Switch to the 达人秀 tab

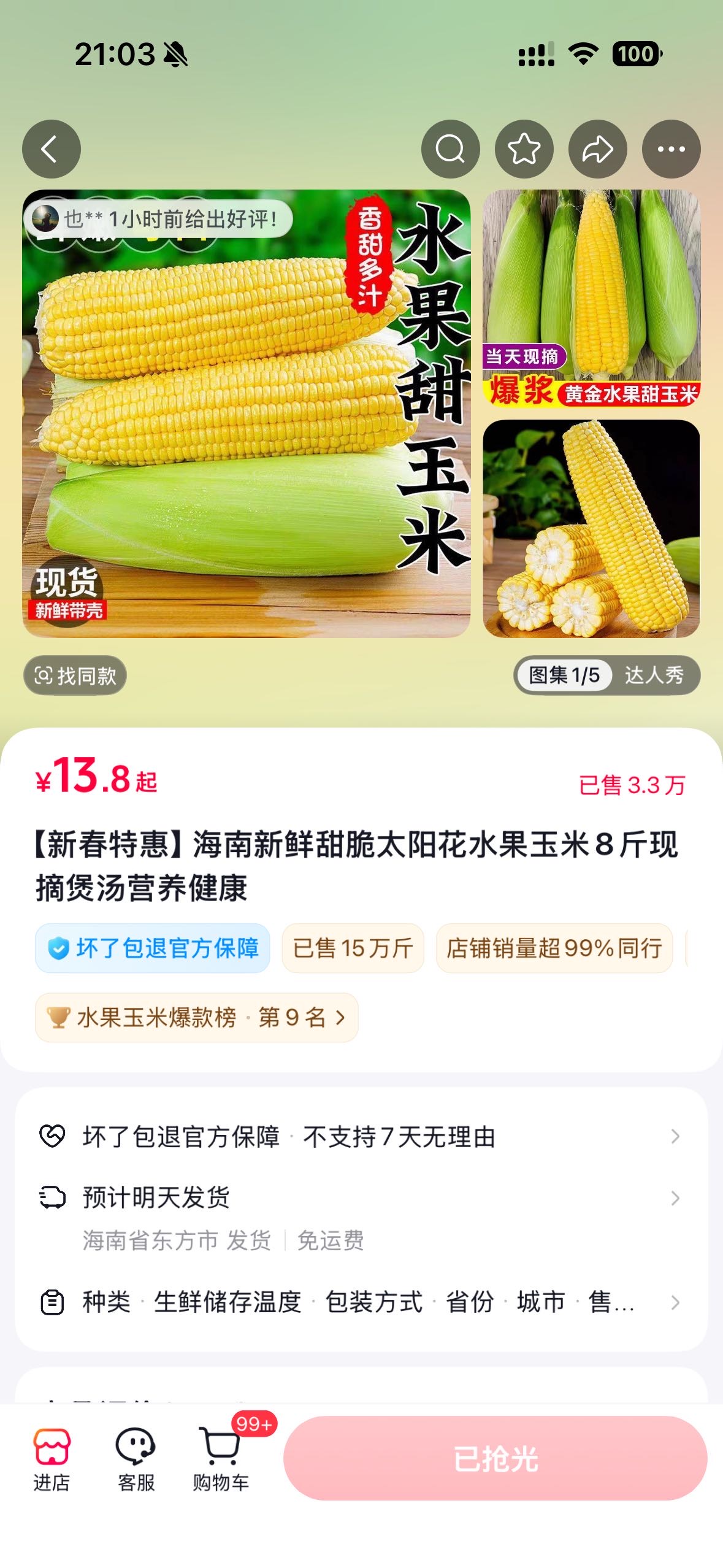pyautogui.click(x=654, y=675)
